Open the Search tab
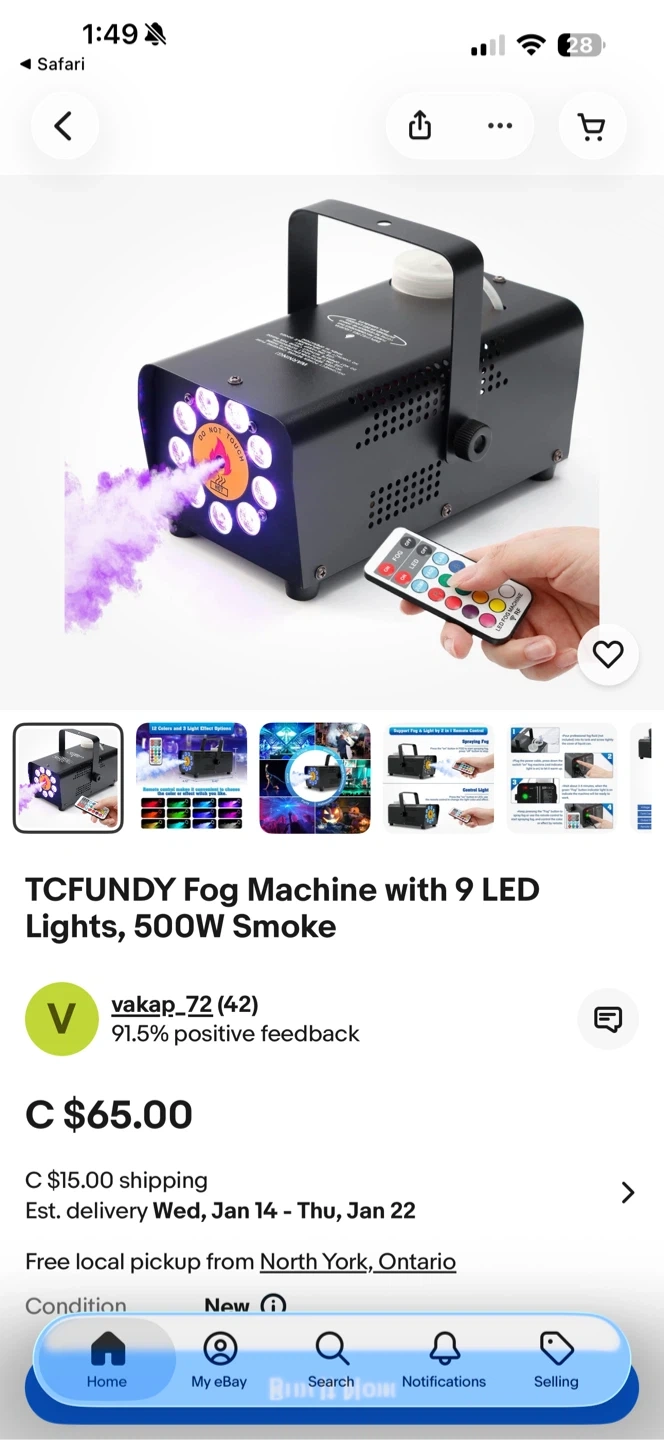664x1440 pixels. 331,1361
